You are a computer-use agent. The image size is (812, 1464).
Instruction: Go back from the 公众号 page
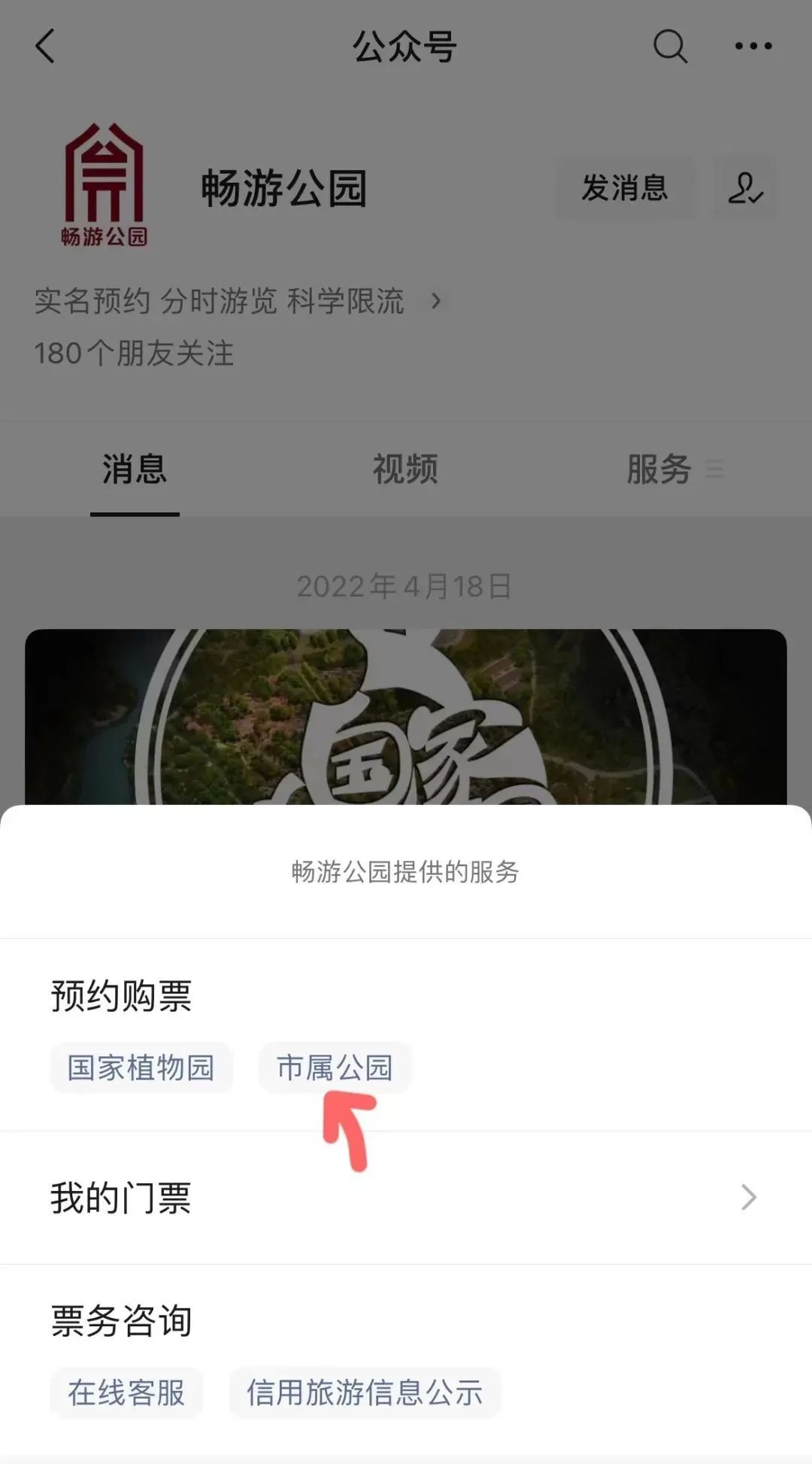tap(45, 47)
